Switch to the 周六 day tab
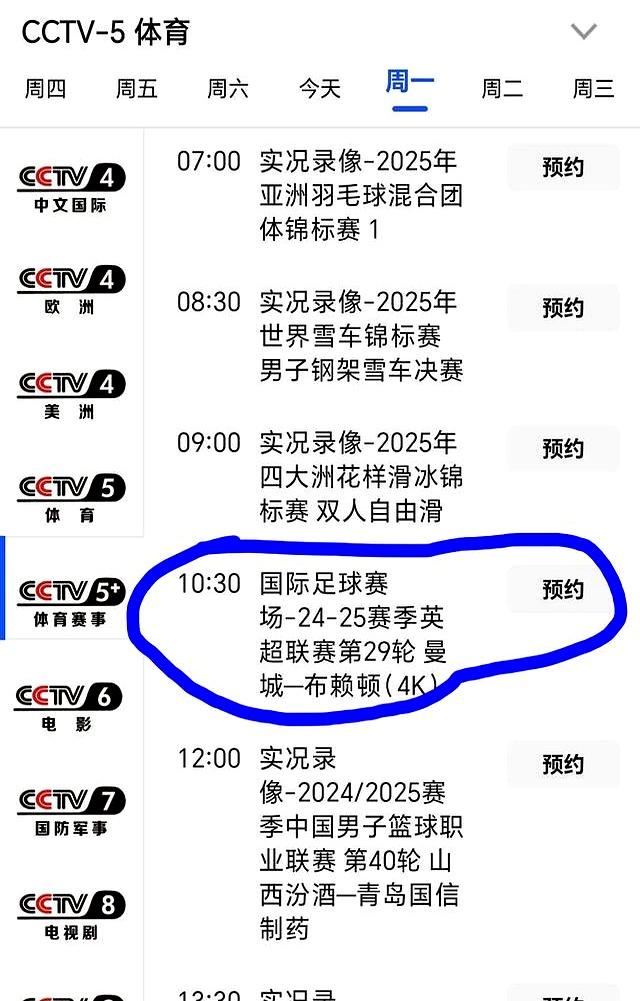The image size is (640, 1001). point(228,89)
